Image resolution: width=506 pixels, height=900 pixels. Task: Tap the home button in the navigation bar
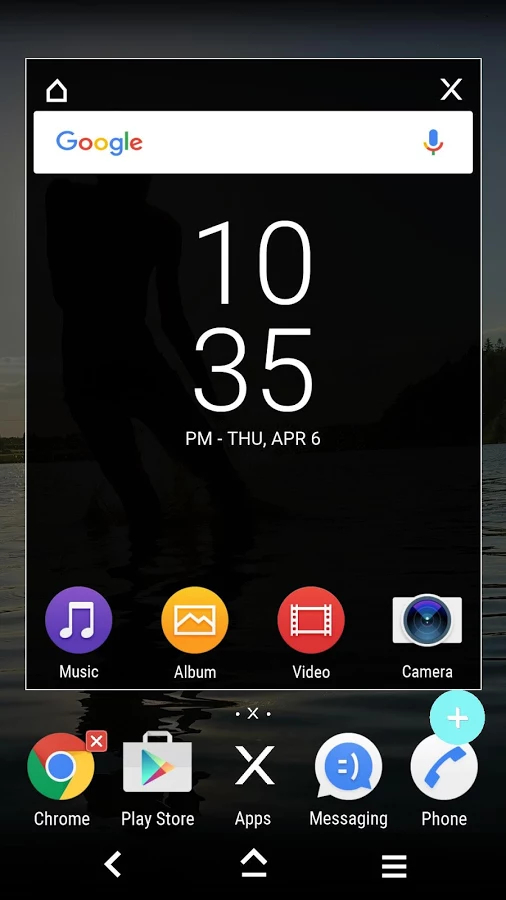point(254,864)
